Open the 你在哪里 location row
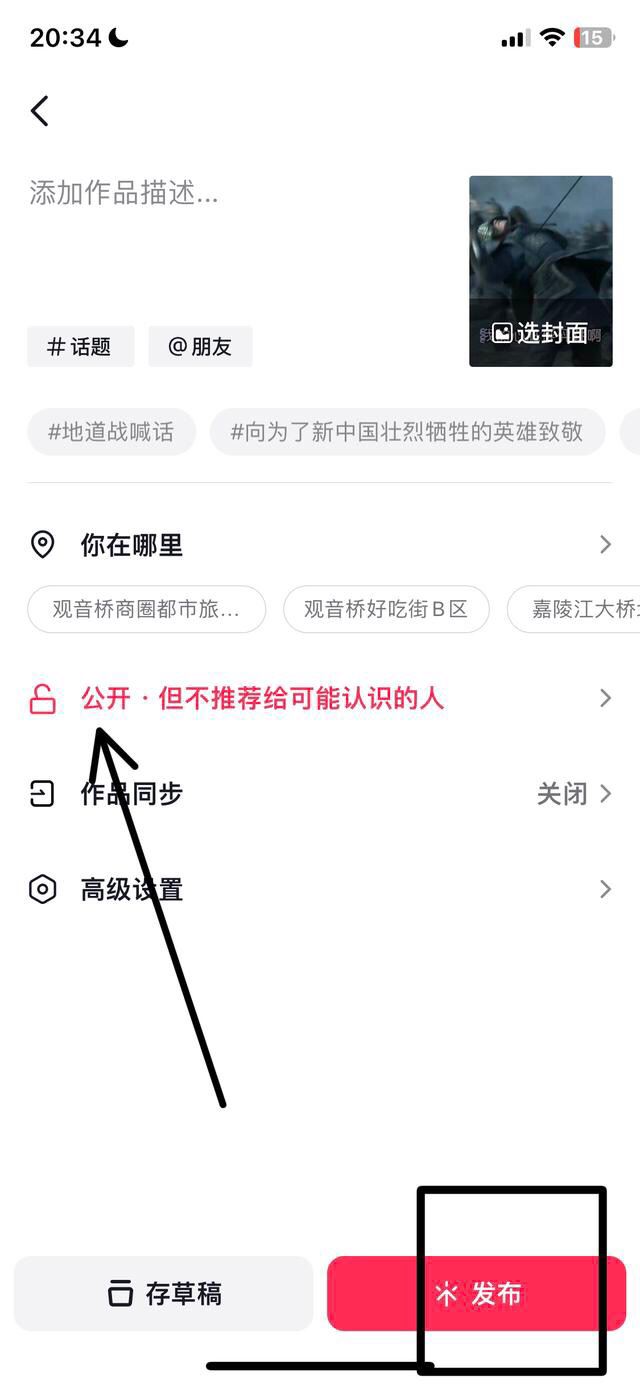 (320, 545)
